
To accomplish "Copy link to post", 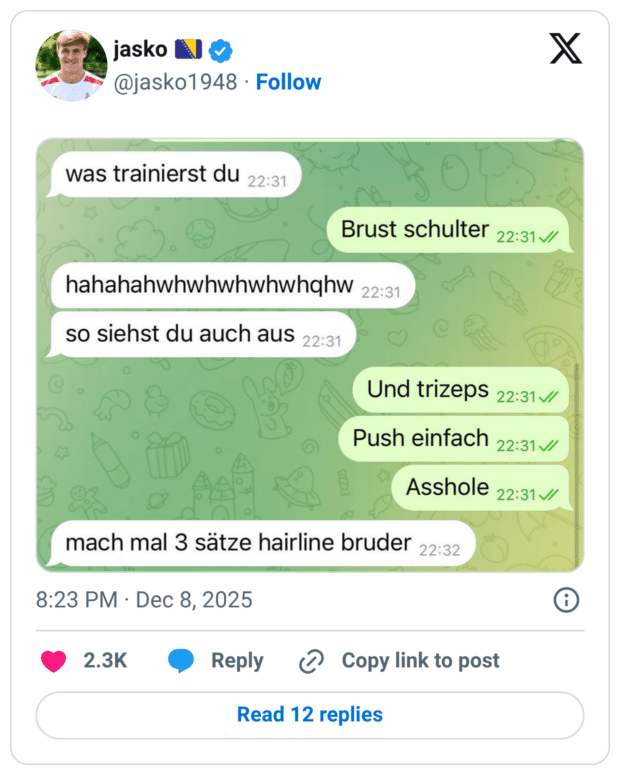I will (x=400, y=661).
